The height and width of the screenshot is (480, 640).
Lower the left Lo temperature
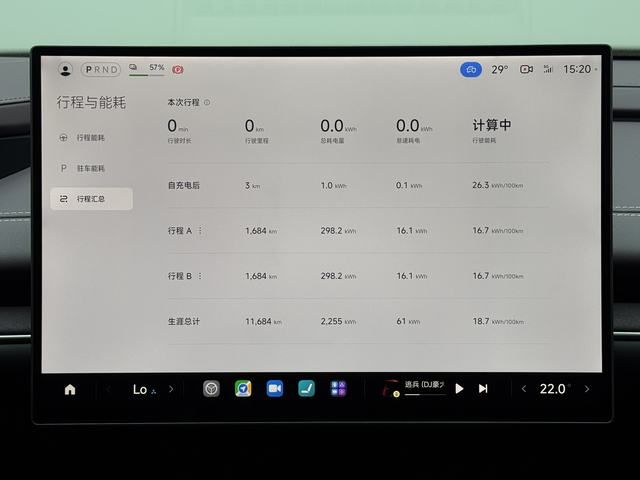tap(109, 389)
